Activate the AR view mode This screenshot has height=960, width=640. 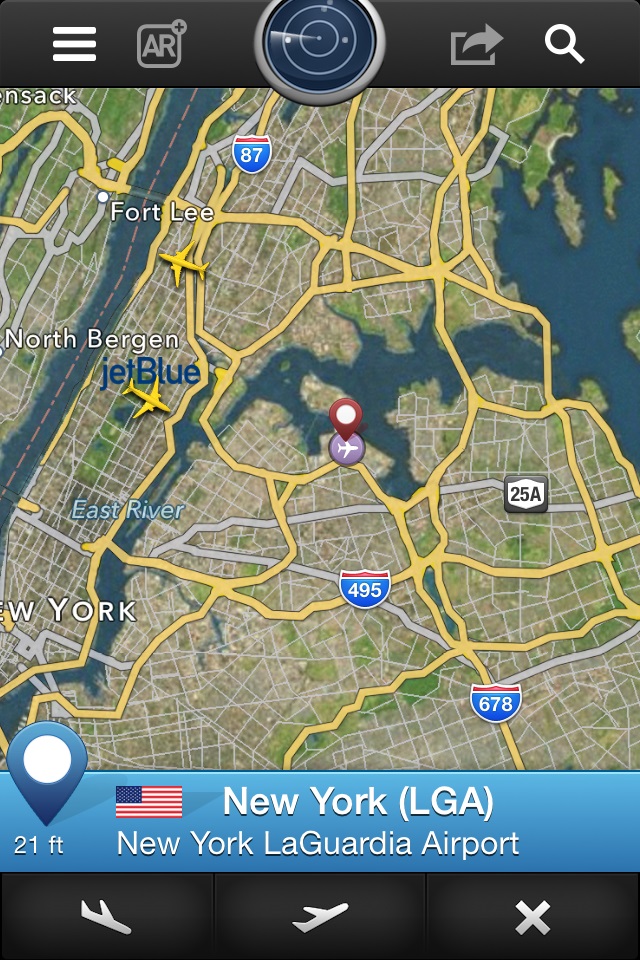160,44
